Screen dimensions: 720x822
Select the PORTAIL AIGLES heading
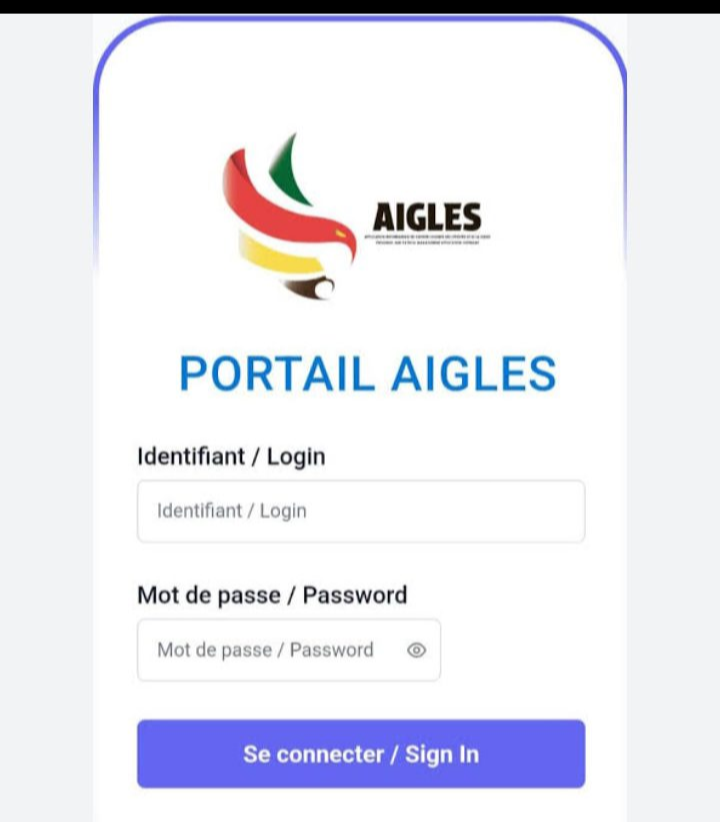(x=368, y=372)
